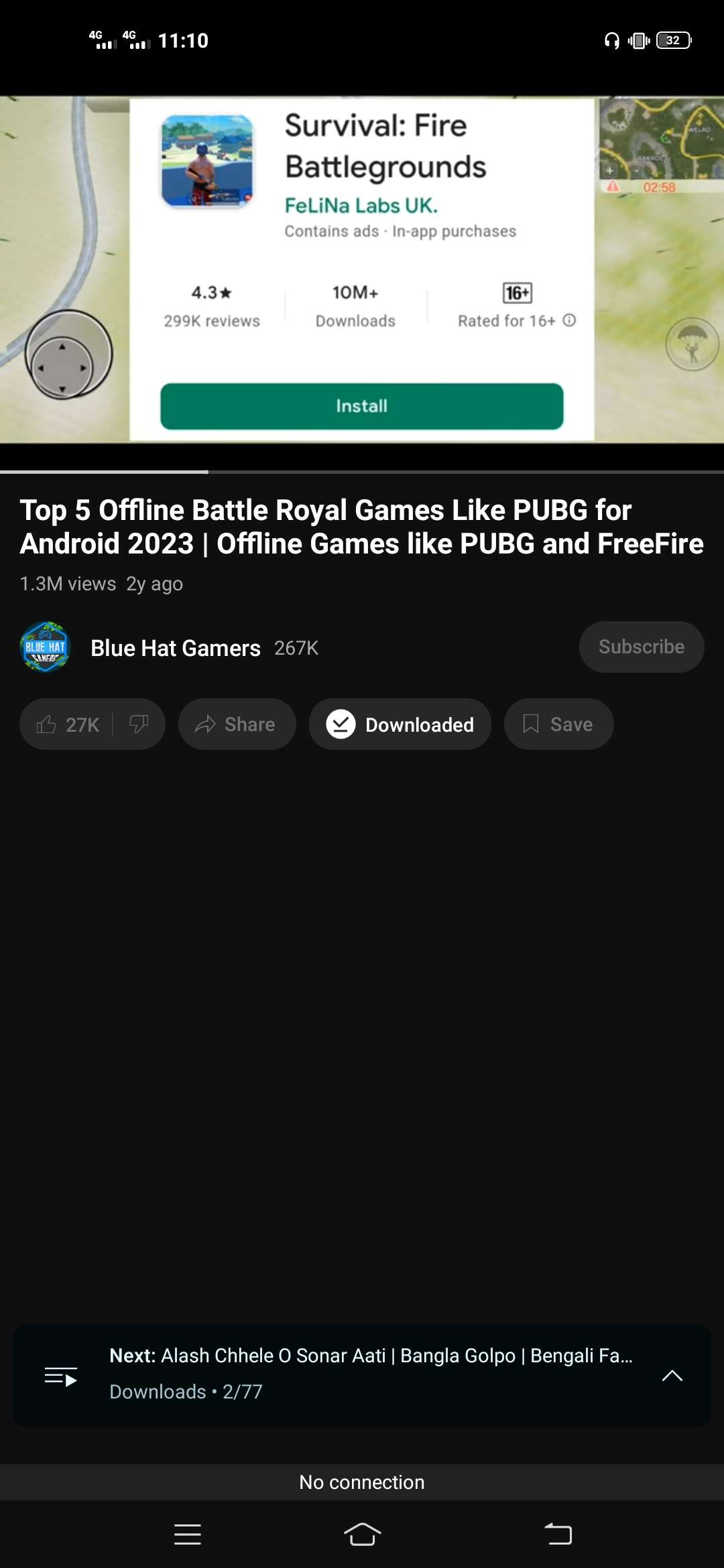
Task: Expand the Downloads queue panel
Action: 672,1376
